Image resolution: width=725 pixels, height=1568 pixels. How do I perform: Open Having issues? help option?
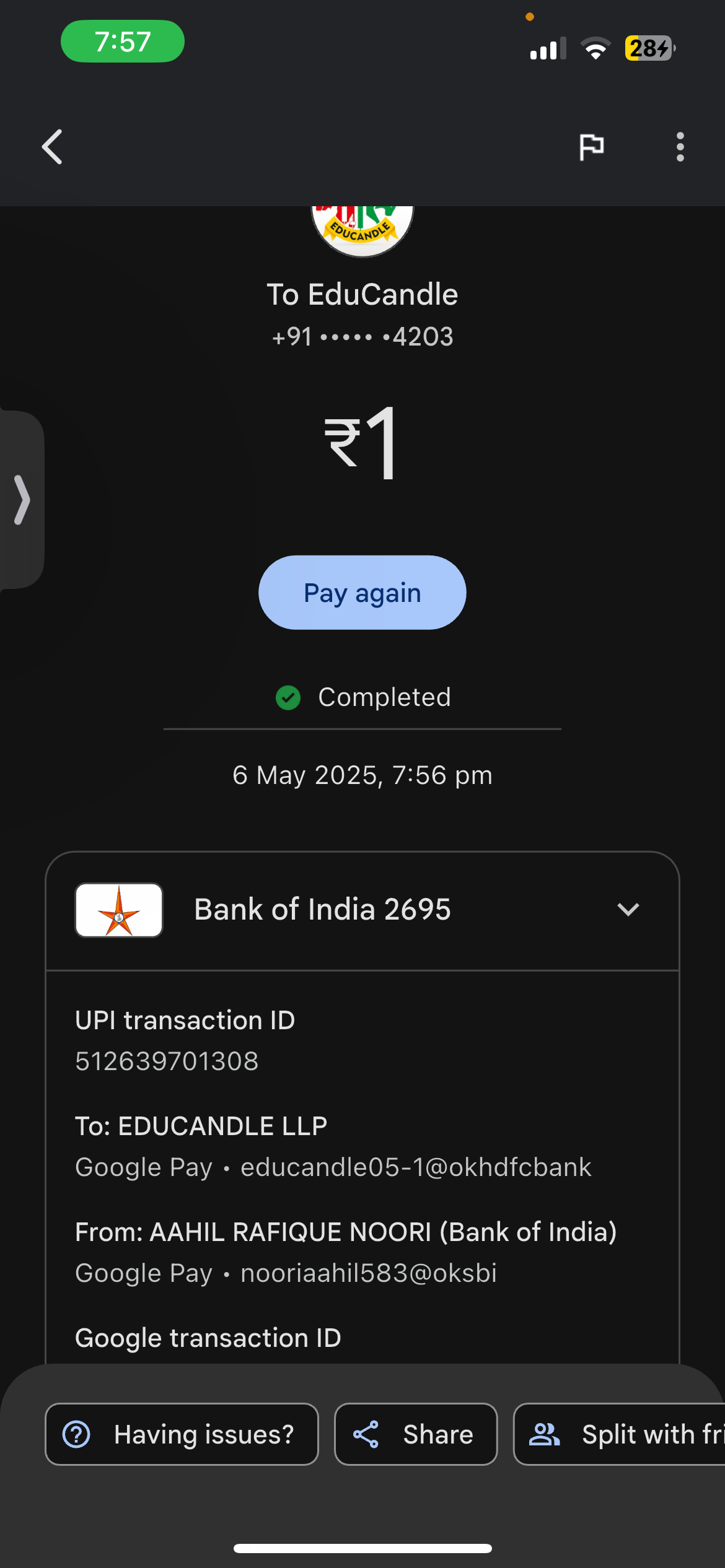pos(182,1434)
